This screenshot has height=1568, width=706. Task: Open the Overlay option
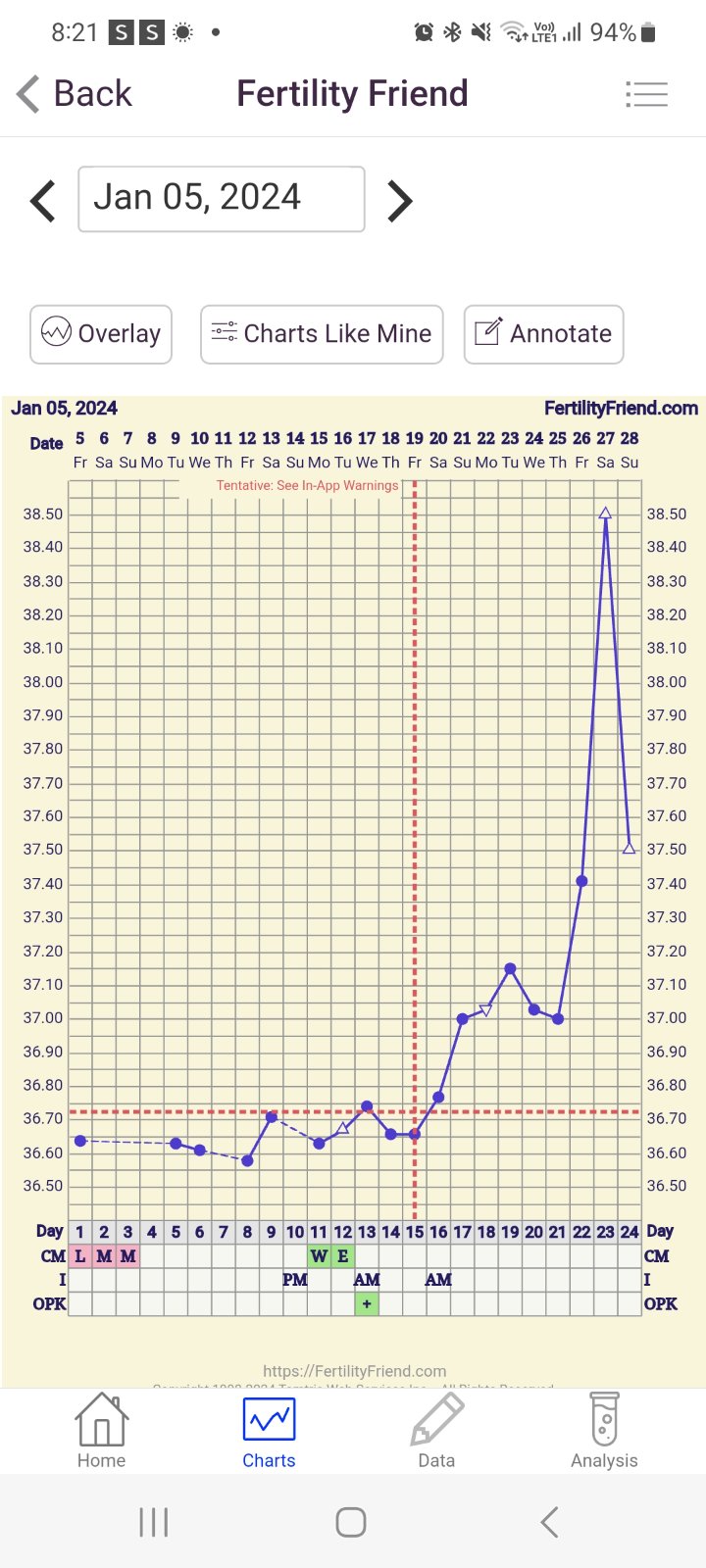[101, 334]
